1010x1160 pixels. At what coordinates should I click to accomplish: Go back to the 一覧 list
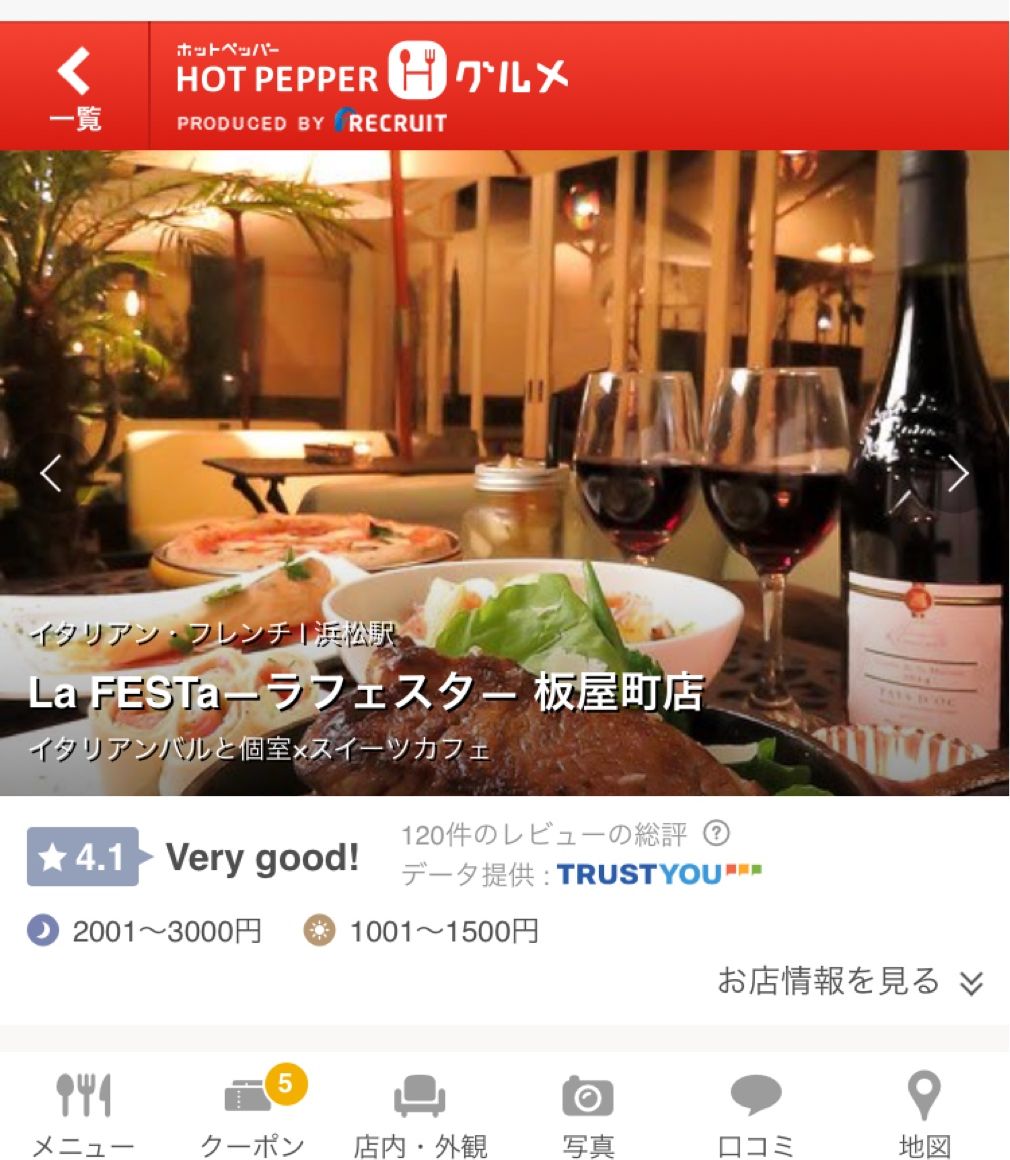pos(74,88)
